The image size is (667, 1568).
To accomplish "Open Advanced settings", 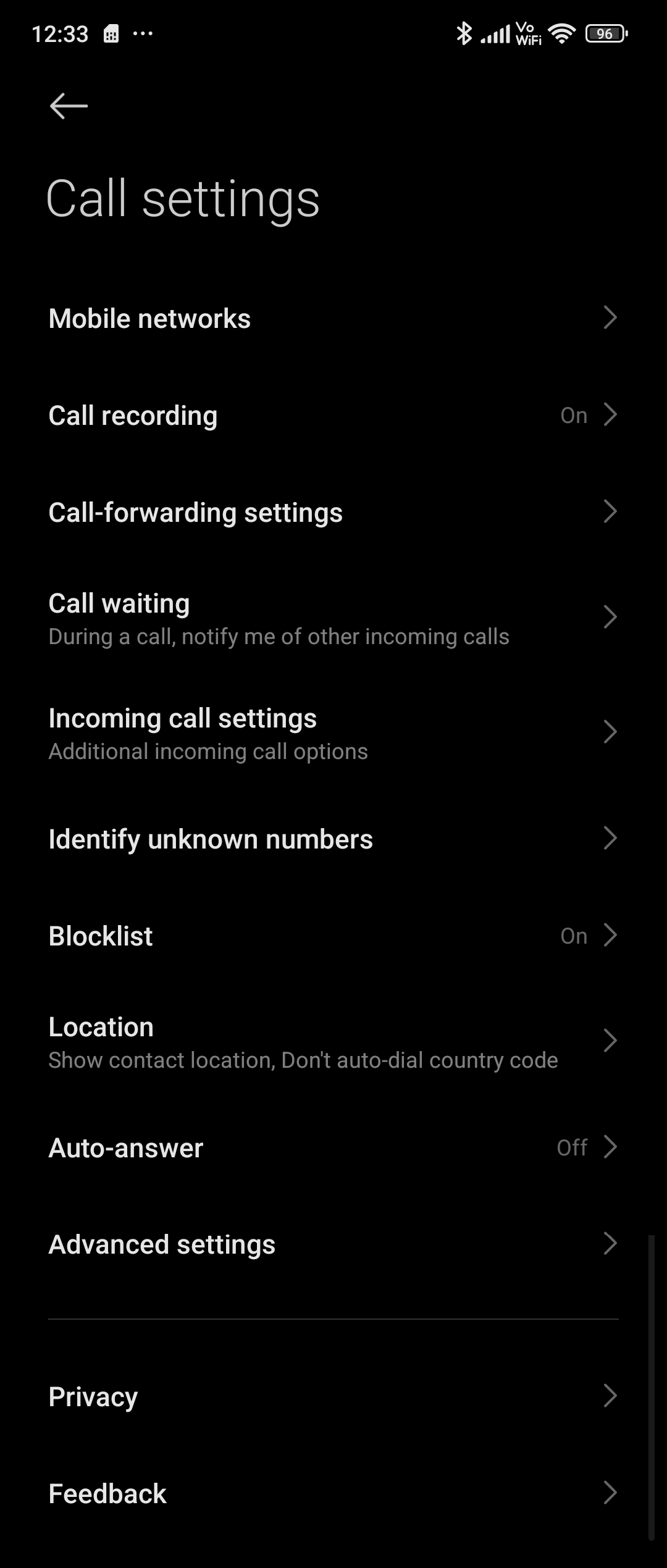I will click(333, 1244).
